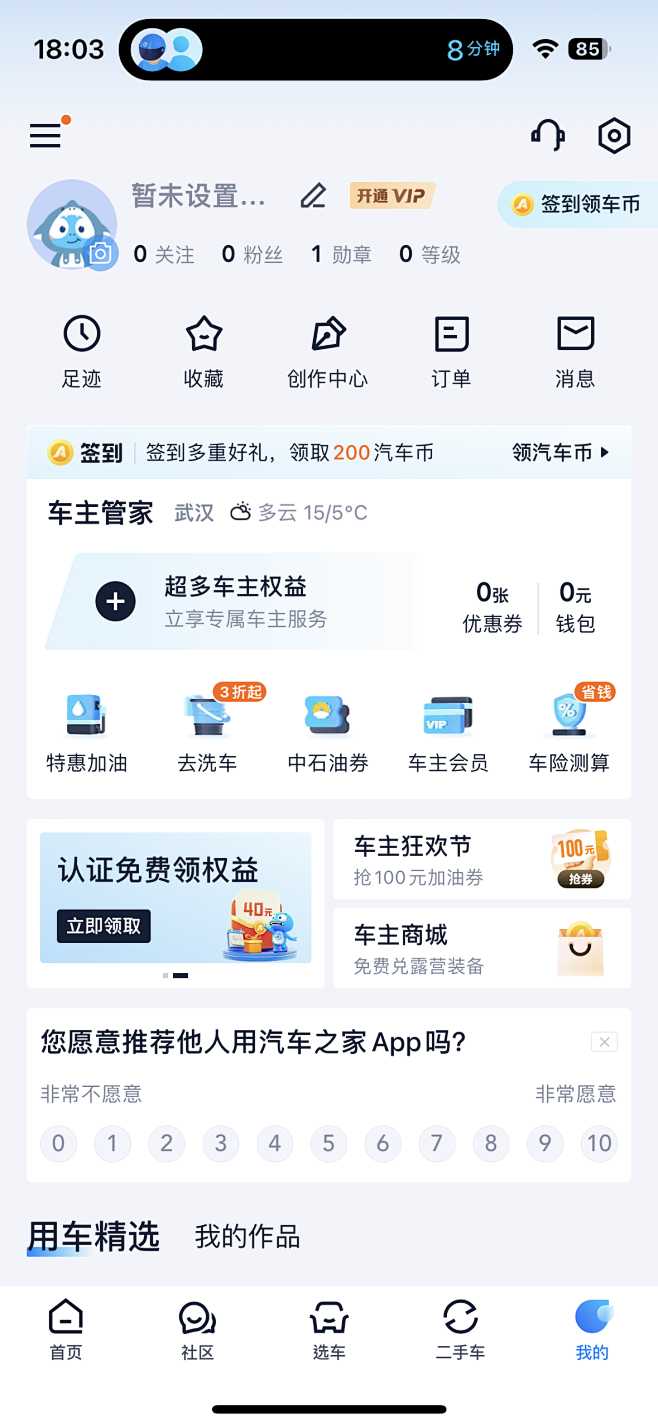658x1427 pixels.
Task: Tap 立即领取 on the certification banner
Action: pos(103,926)
